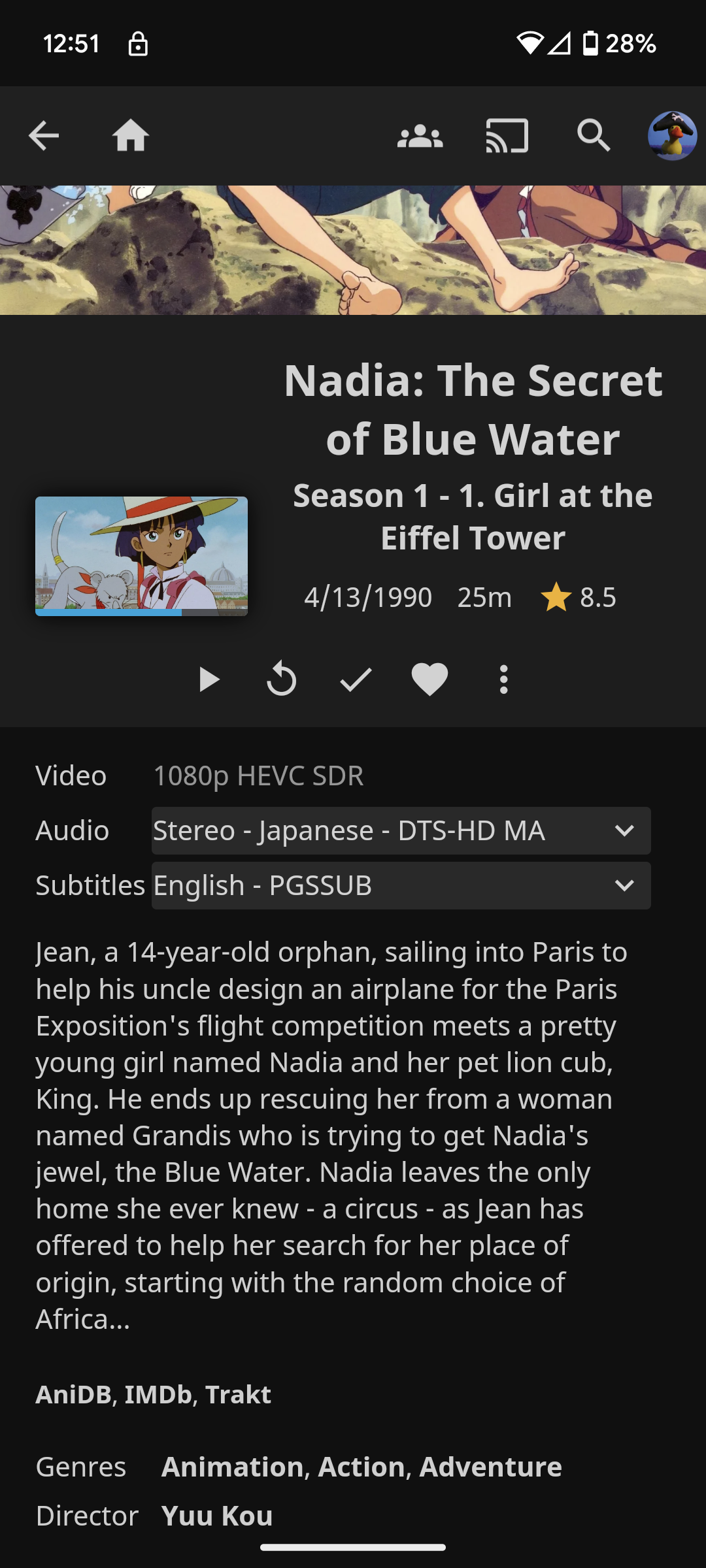Open the IMDb link
Viewport: 706px width, 1568px height.
[x=158, y=1394]
